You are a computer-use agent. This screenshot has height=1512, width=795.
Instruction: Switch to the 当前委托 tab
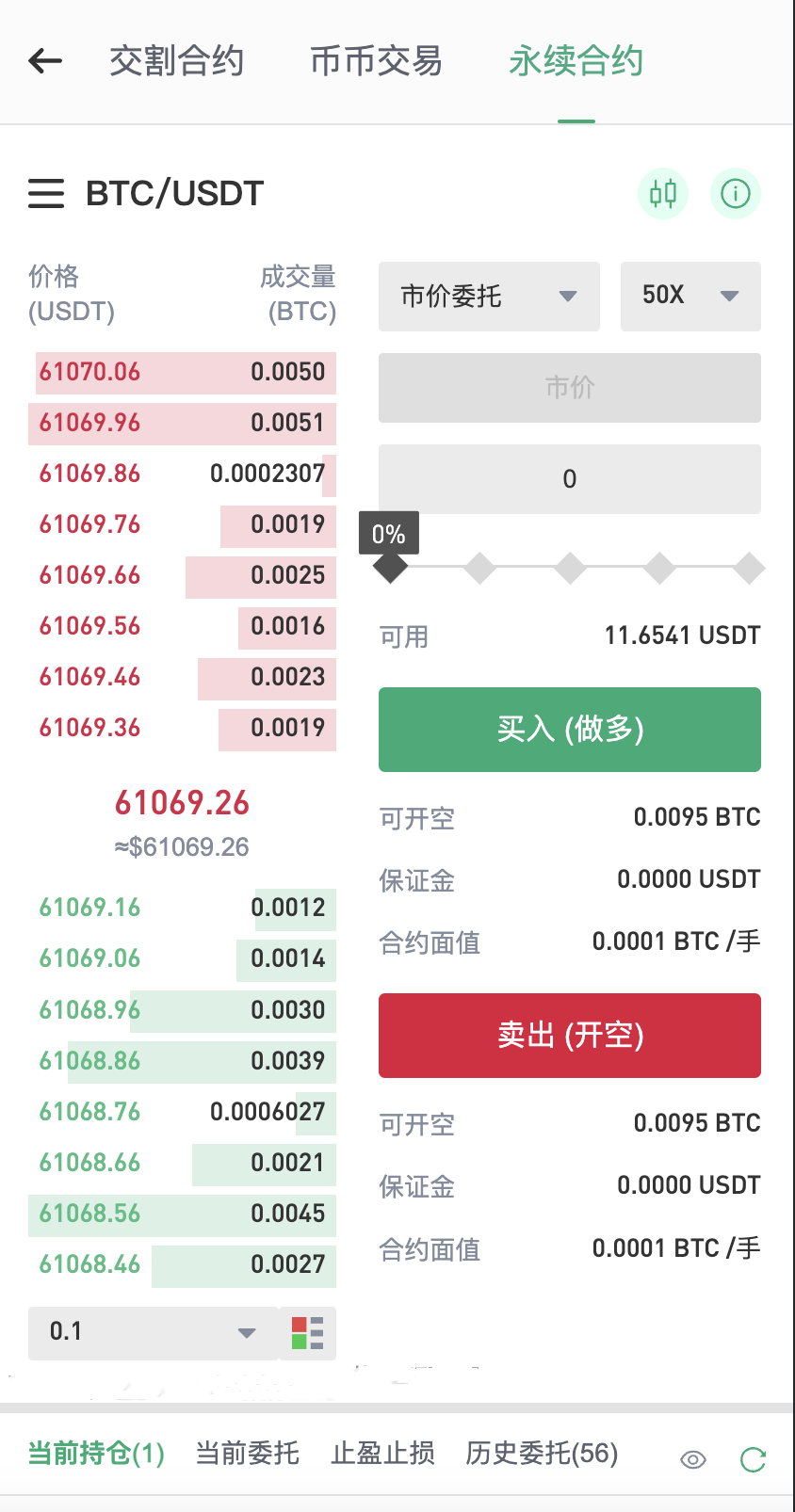(247, 1454)
